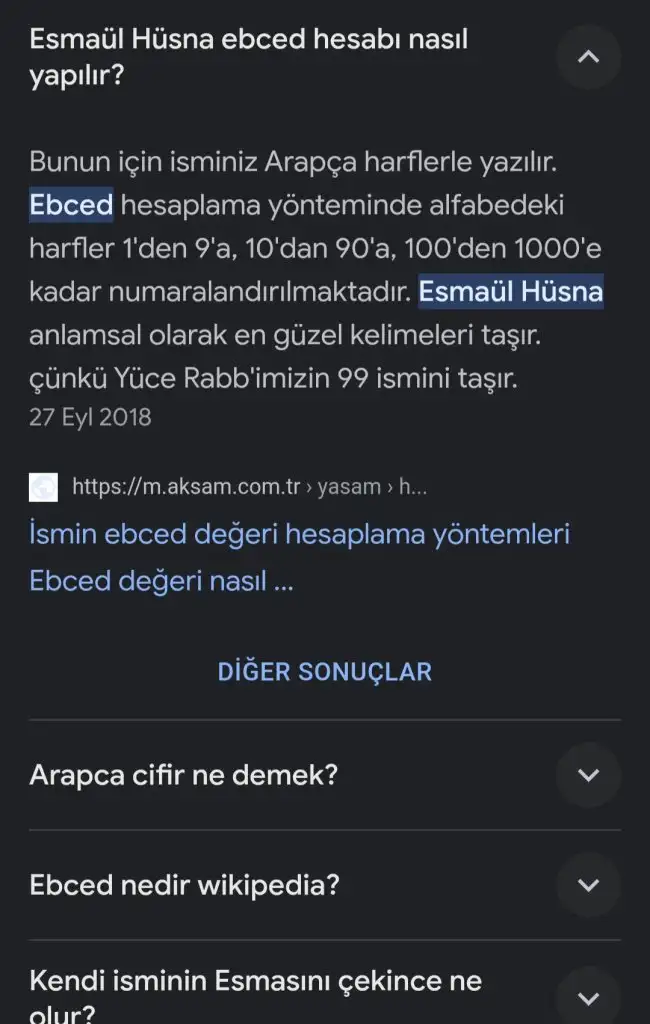Image resolution: width=650 pixels, height=1024 pixels.
Task: Expand the 'Ebced nedir wikipedia?' question
Action: [589, 885]
